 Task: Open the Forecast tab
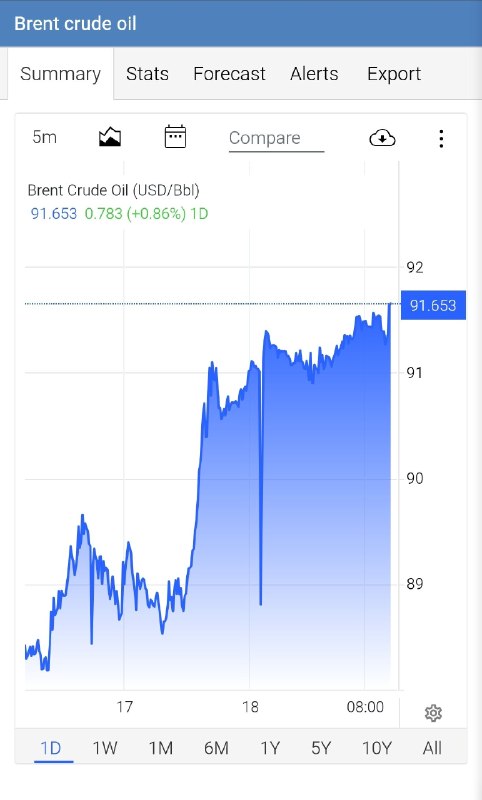[x=229, y=74]
